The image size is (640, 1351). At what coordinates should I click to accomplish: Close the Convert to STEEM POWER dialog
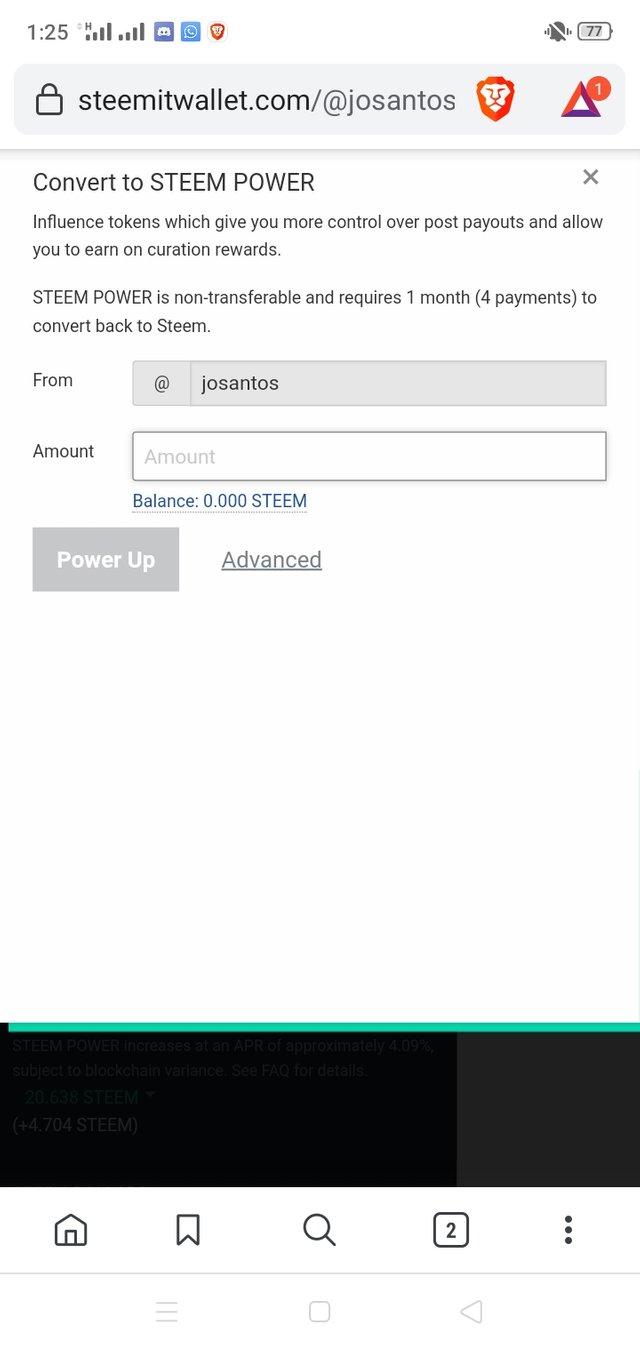point(590,177)
